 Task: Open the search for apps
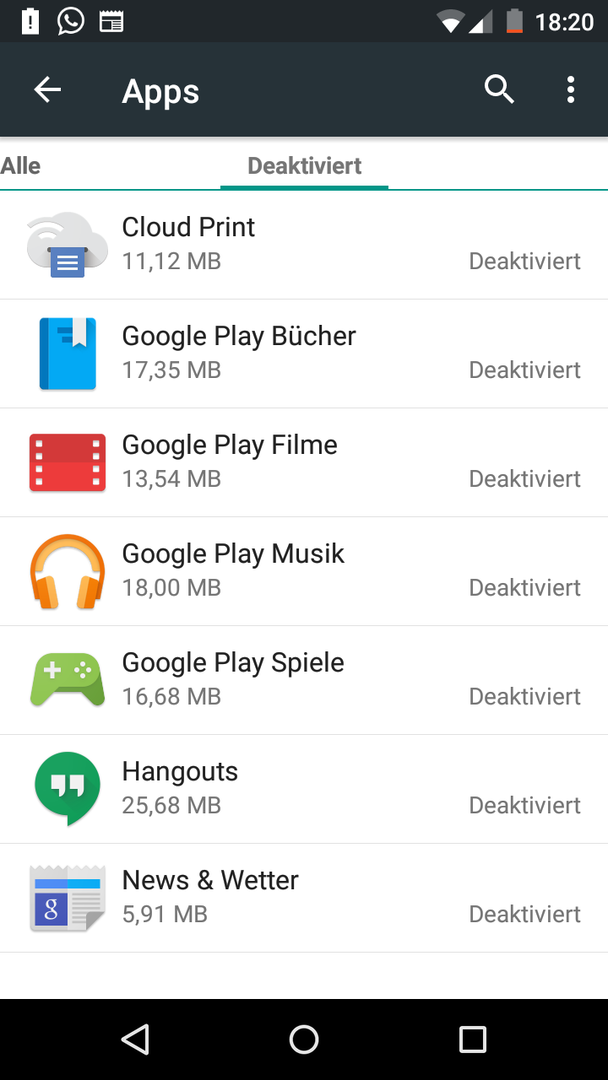point(499,90)
